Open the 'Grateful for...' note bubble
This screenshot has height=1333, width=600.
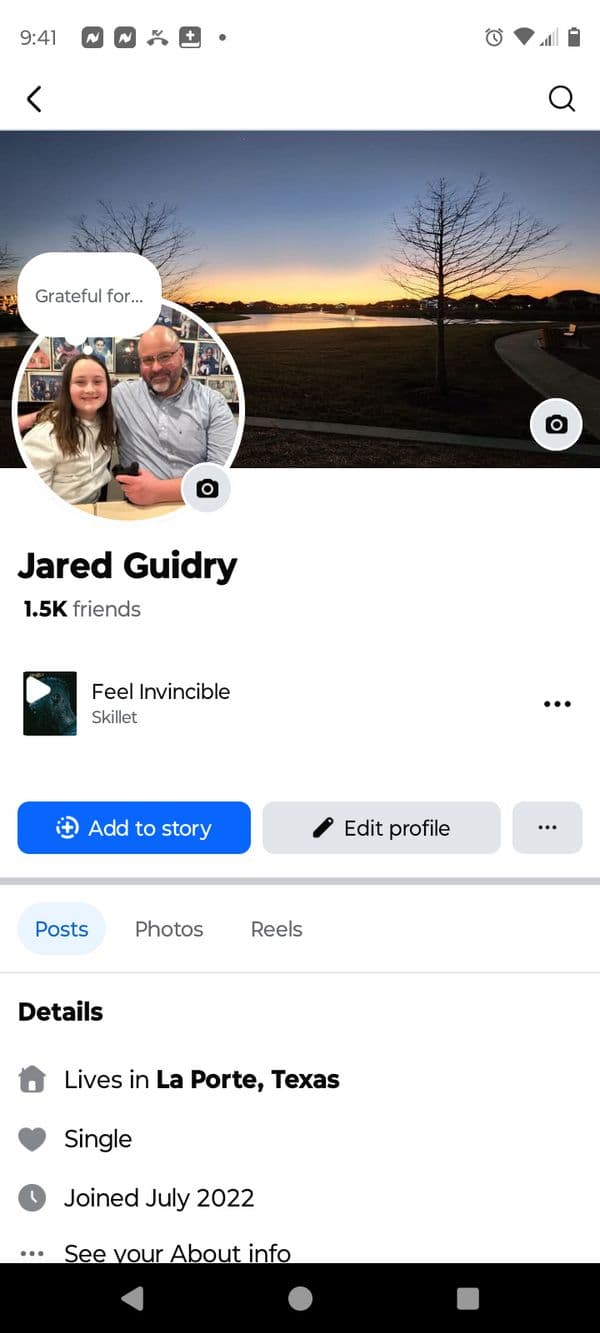(x=89, y=296)
